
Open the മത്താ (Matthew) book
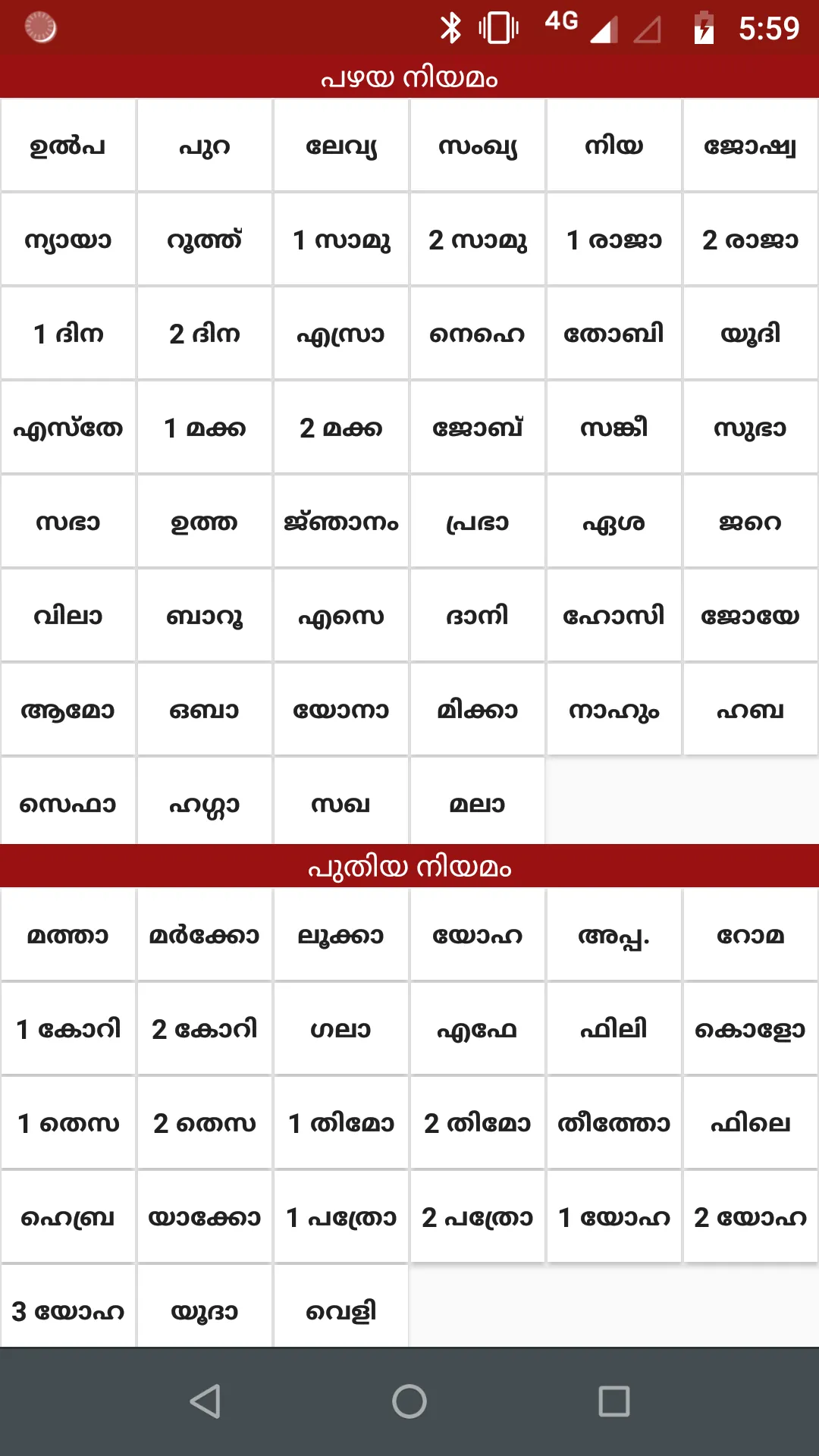[67, 935]
